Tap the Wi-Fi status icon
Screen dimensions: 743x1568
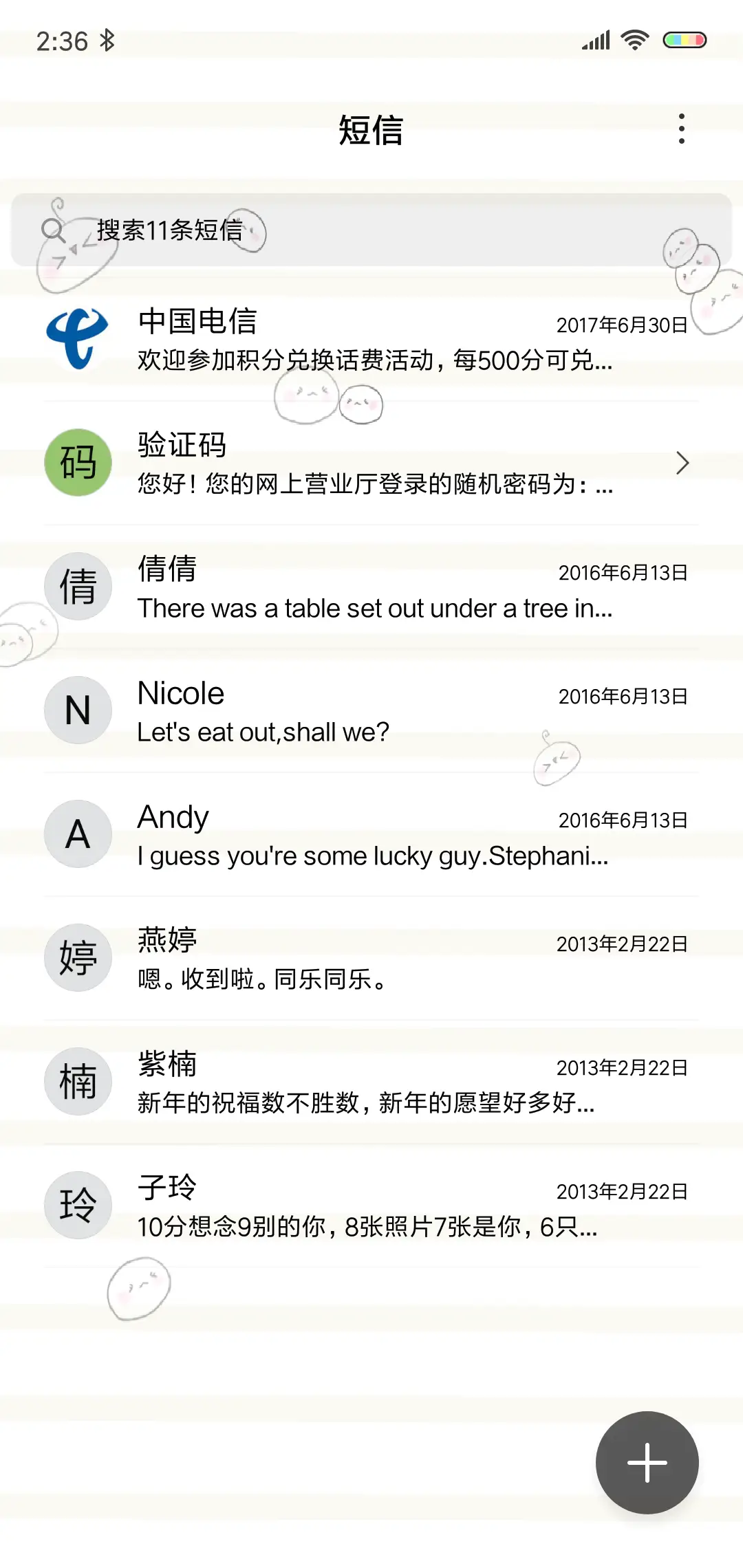pos(634,40)
